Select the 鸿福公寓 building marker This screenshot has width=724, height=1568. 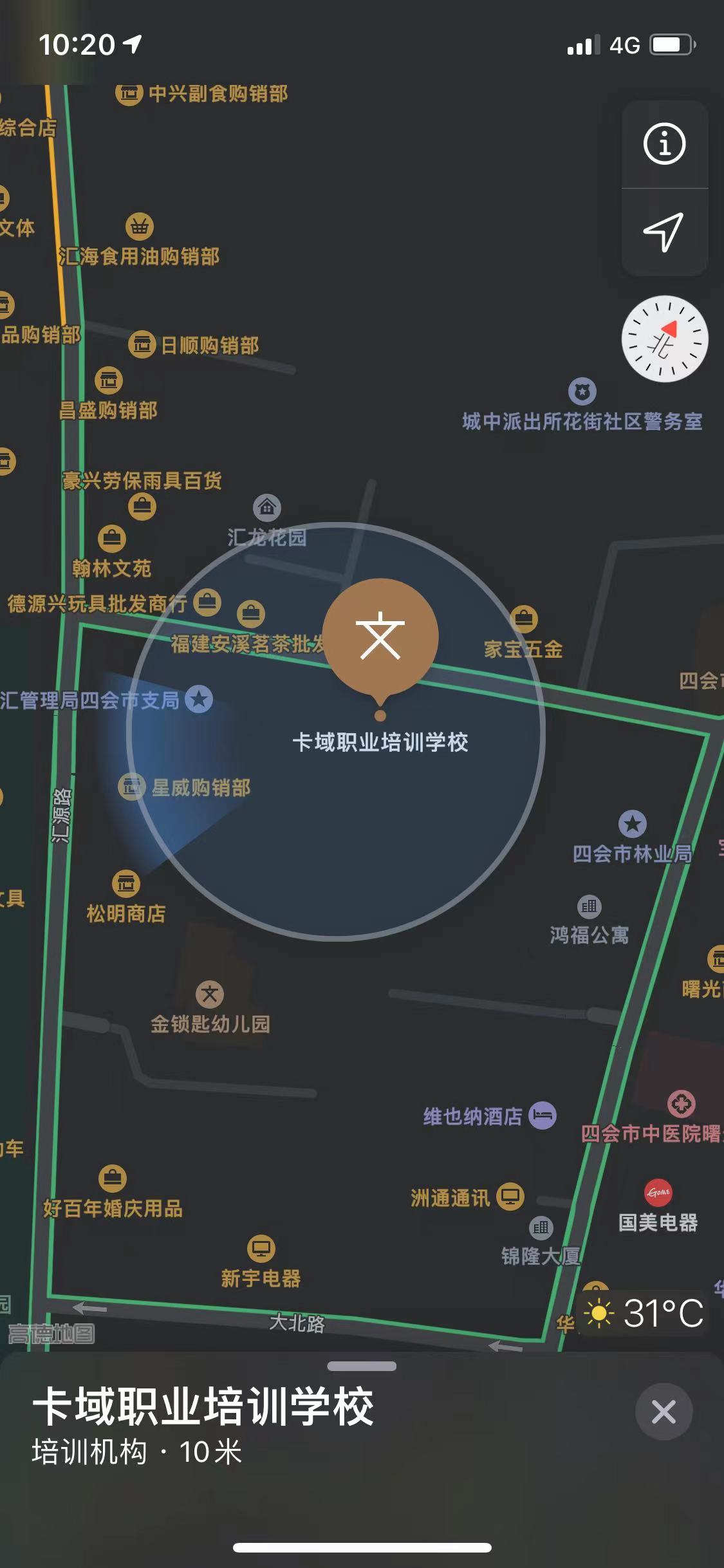pyautogui.click(x=589, y=907)
